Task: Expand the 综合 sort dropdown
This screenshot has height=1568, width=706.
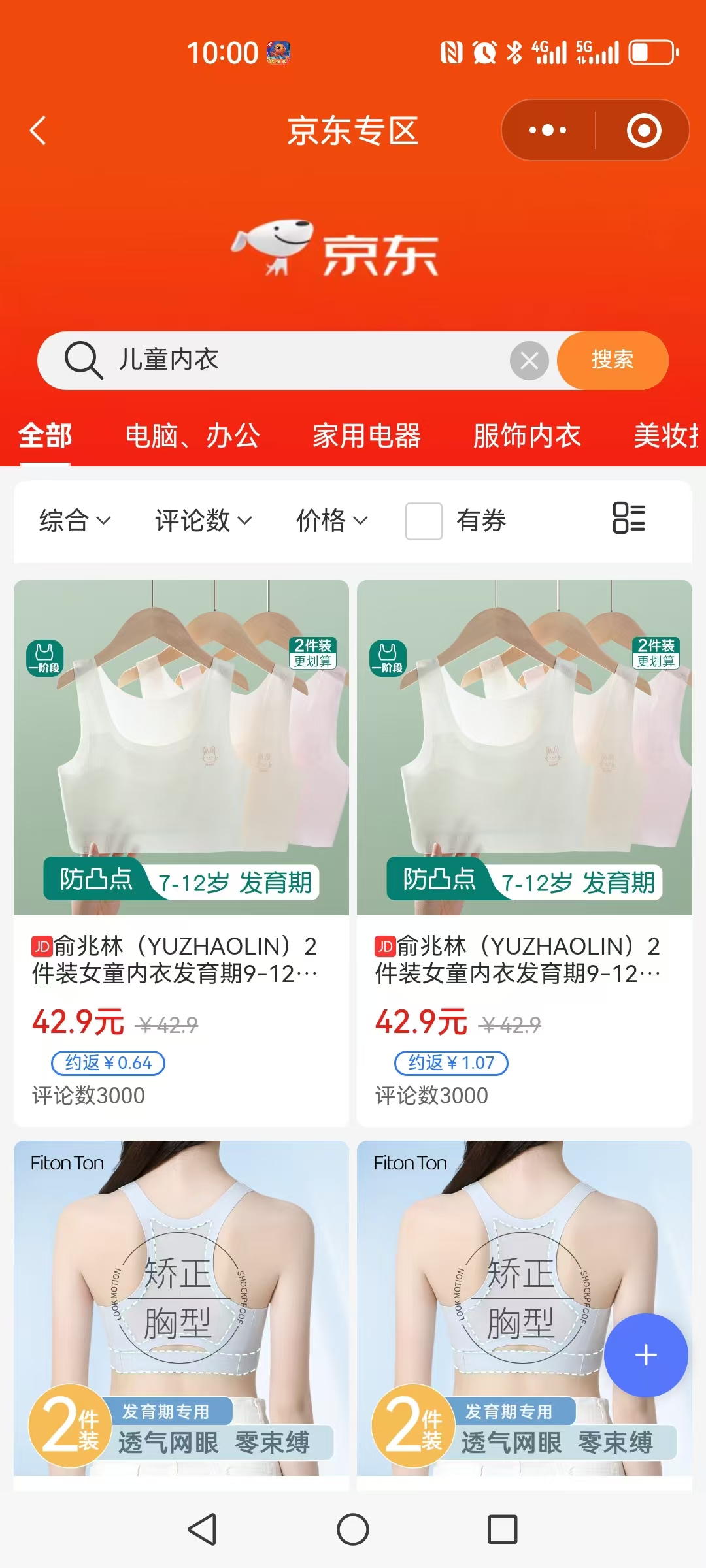Action: tap(75, 521)
